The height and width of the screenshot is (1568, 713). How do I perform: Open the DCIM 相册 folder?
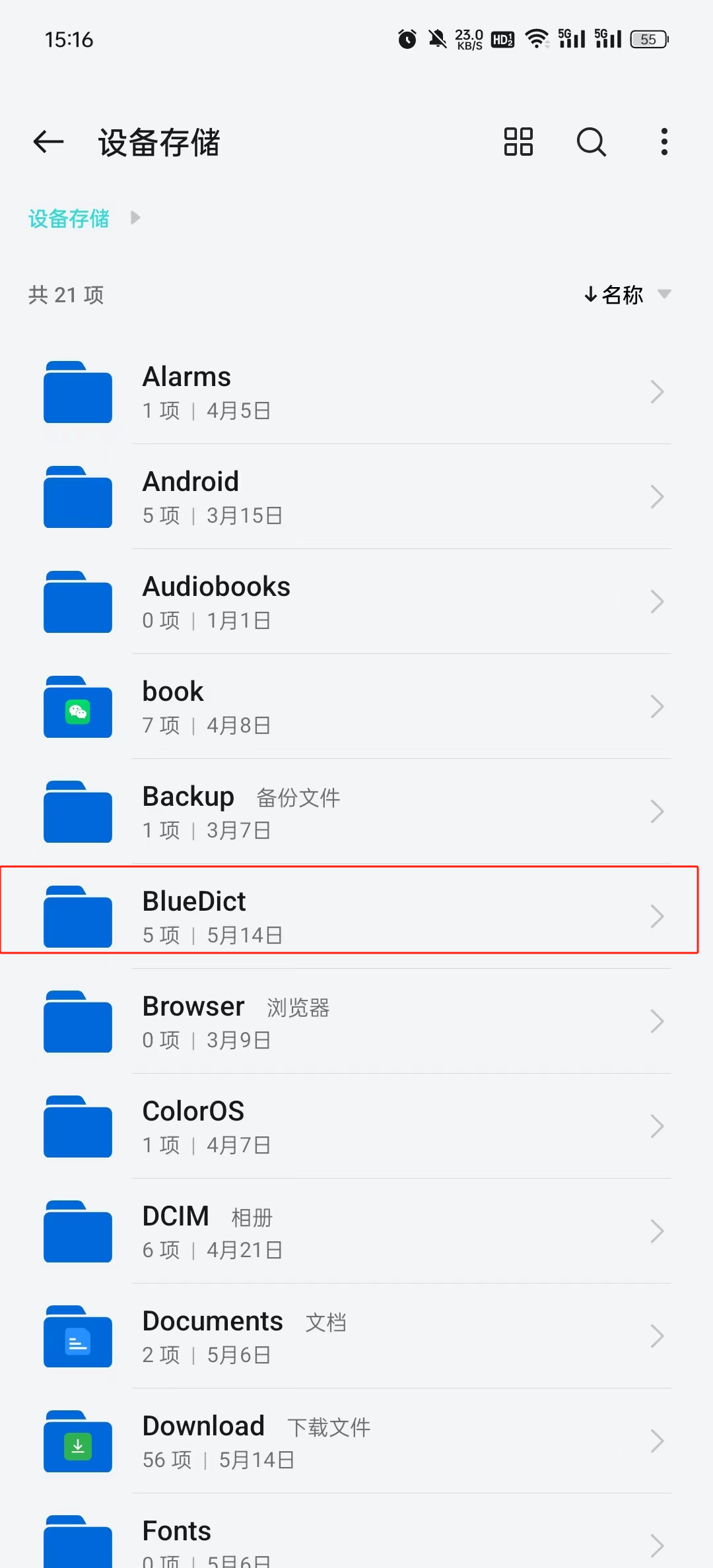click(356, 1231)
